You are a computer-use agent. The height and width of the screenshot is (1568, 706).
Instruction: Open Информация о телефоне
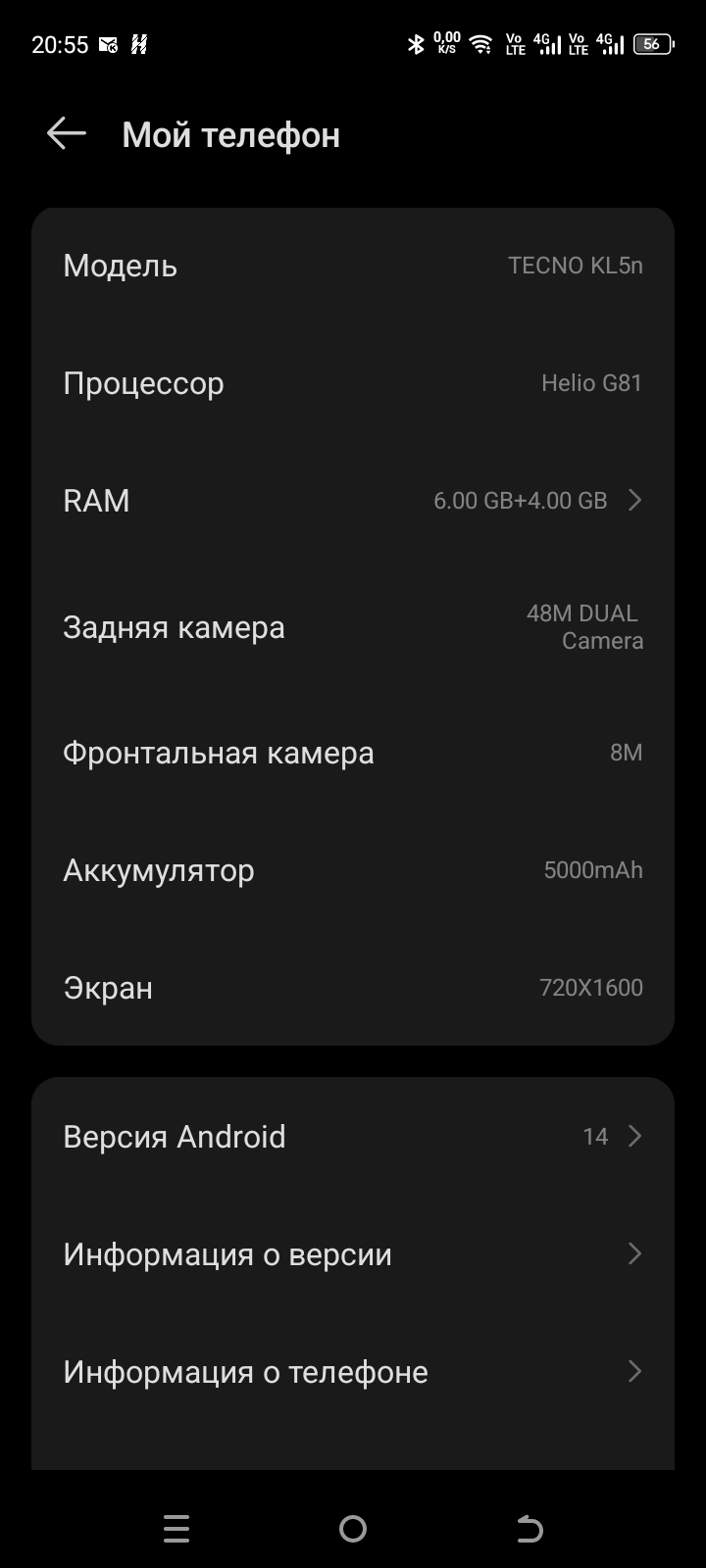(x=353, y=1372)
